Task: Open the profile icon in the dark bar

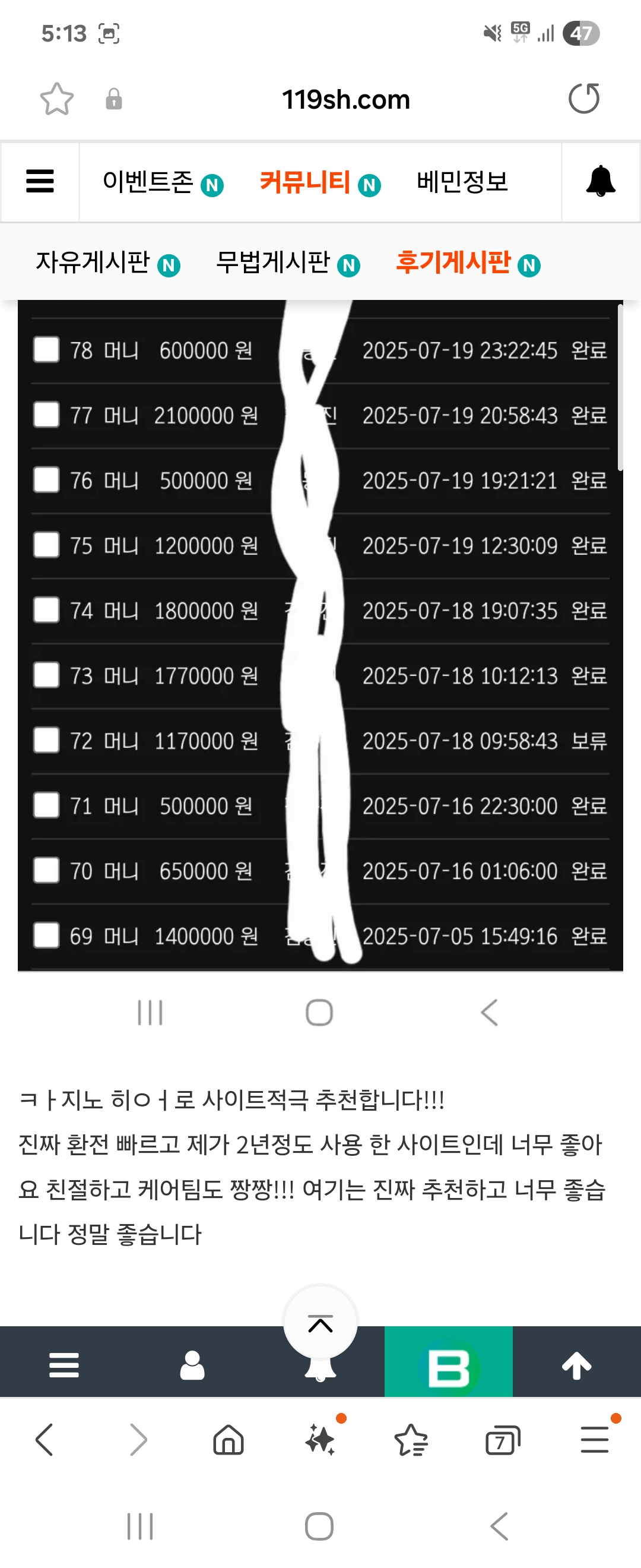Action: [192, 1365]
